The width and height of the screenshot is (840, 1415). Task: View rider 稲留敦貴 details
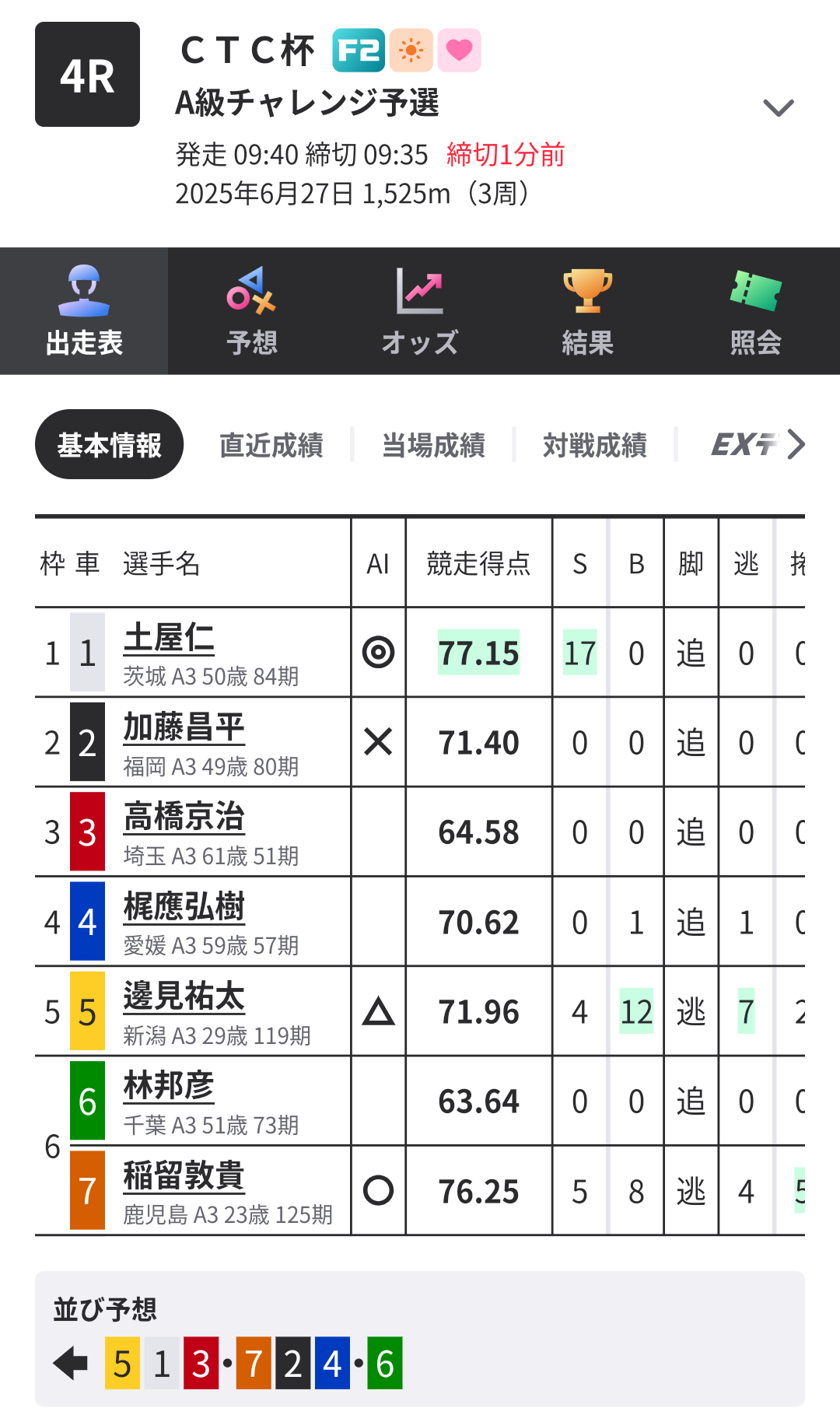pos(184,1176)
